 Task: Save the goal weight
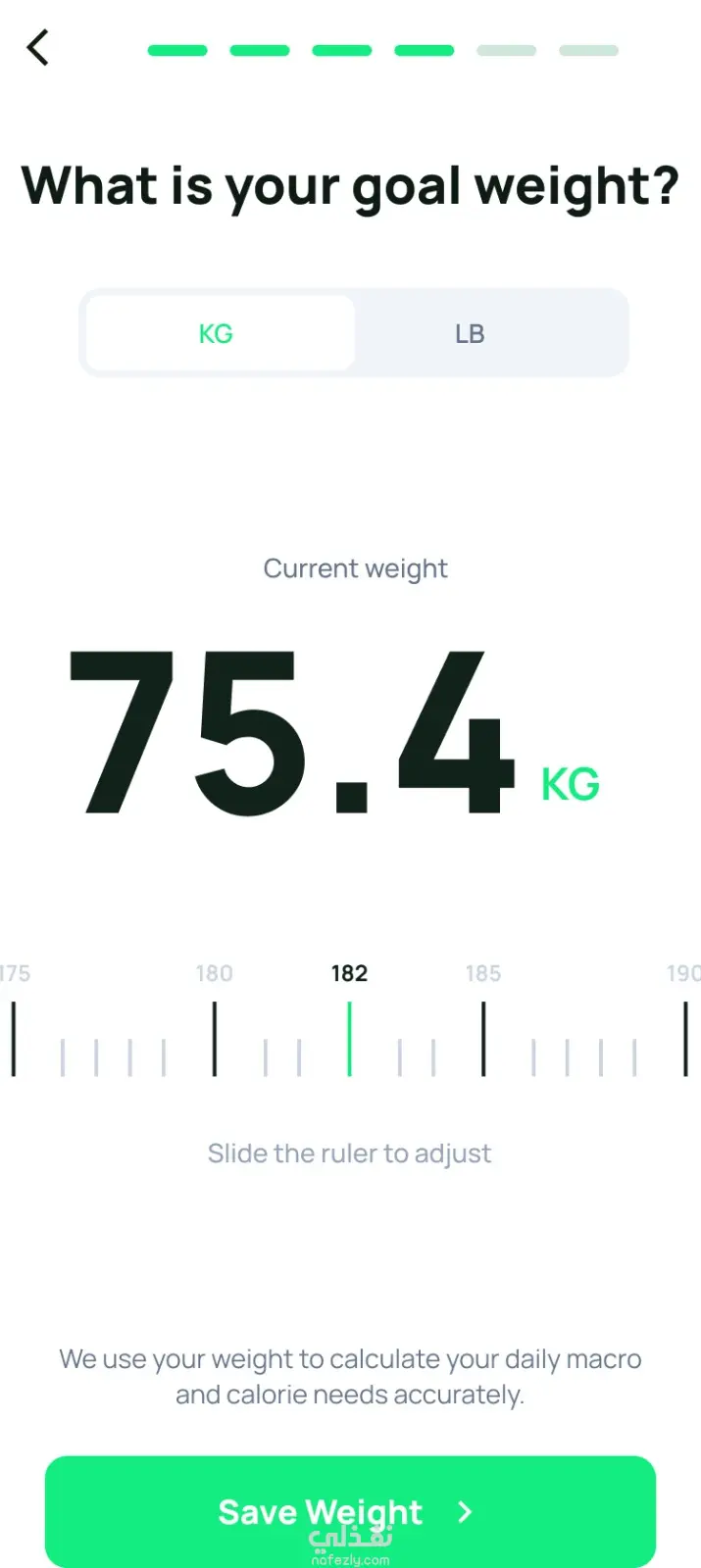pos(350,1510)
